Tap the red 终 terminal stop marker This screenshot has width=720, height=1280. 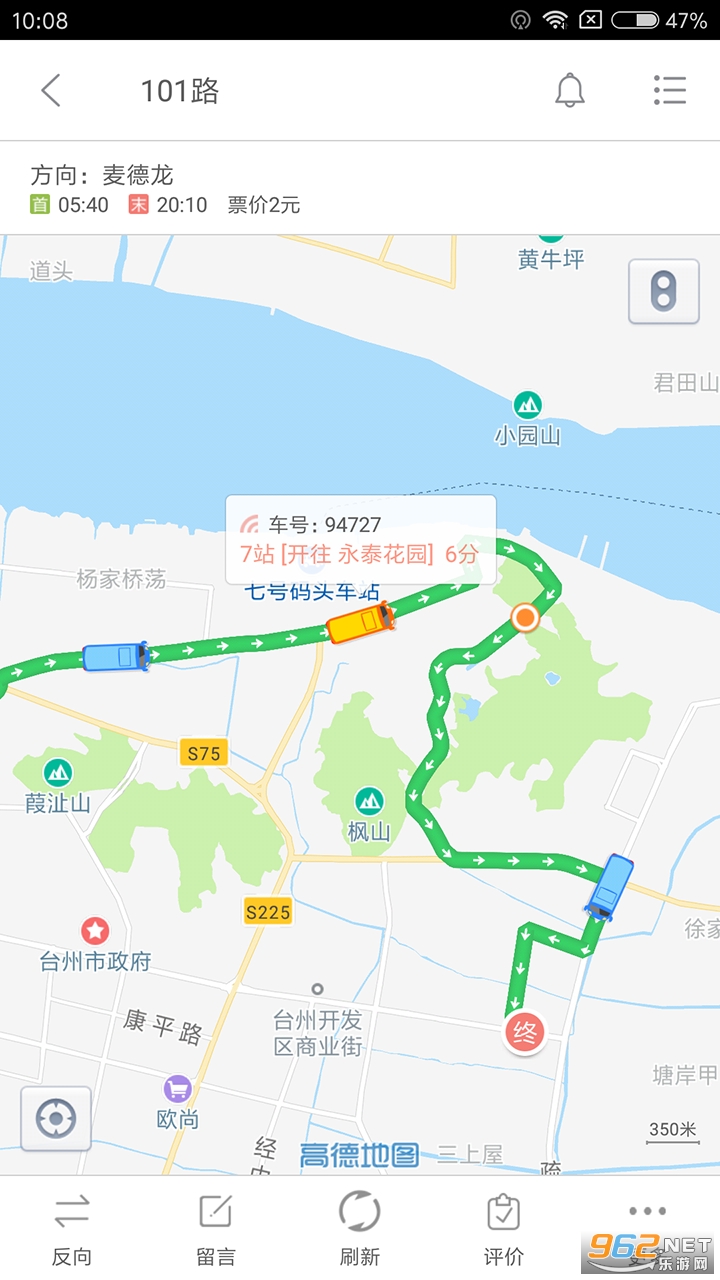point(524,1032)
